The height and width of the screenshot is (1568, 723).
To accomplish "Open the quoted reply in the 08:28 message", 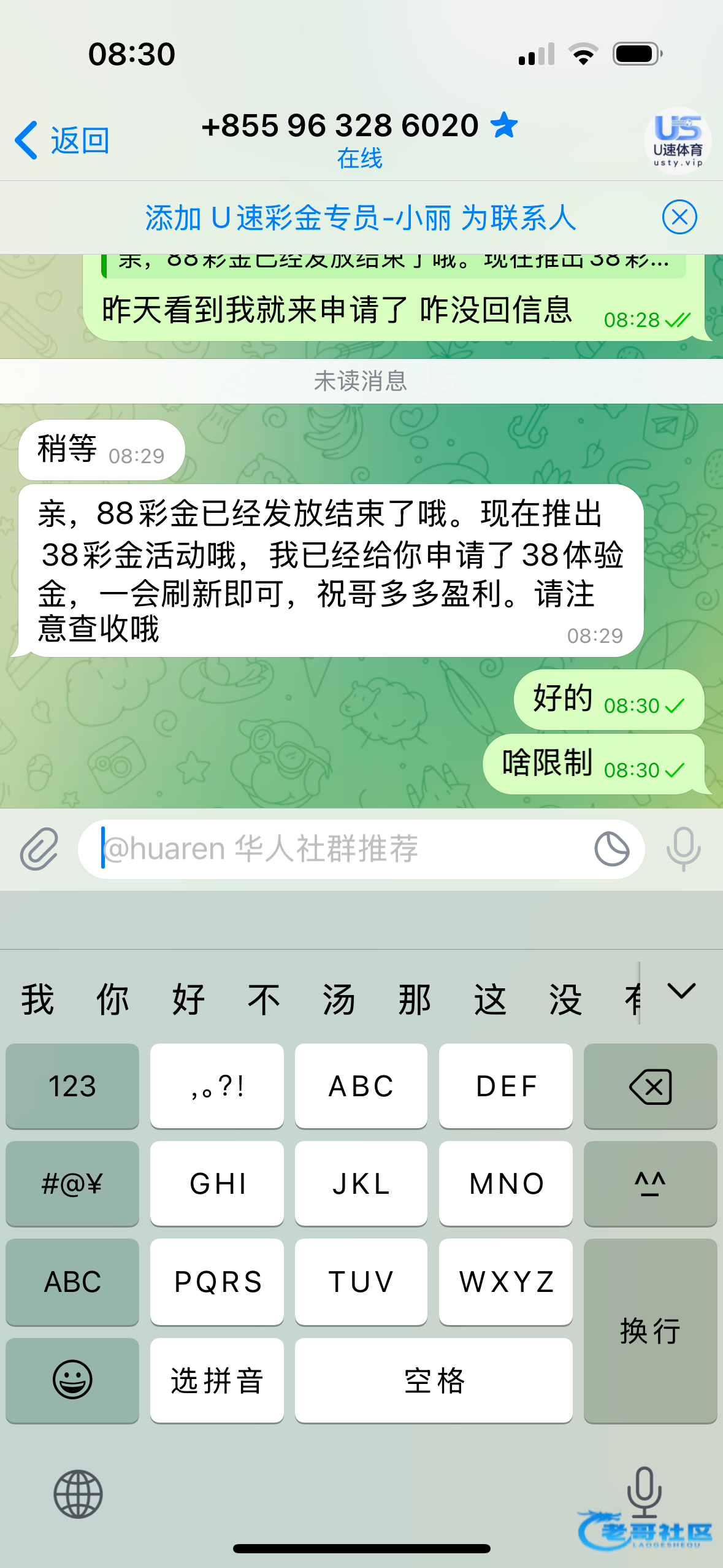I will click(392, 265).
